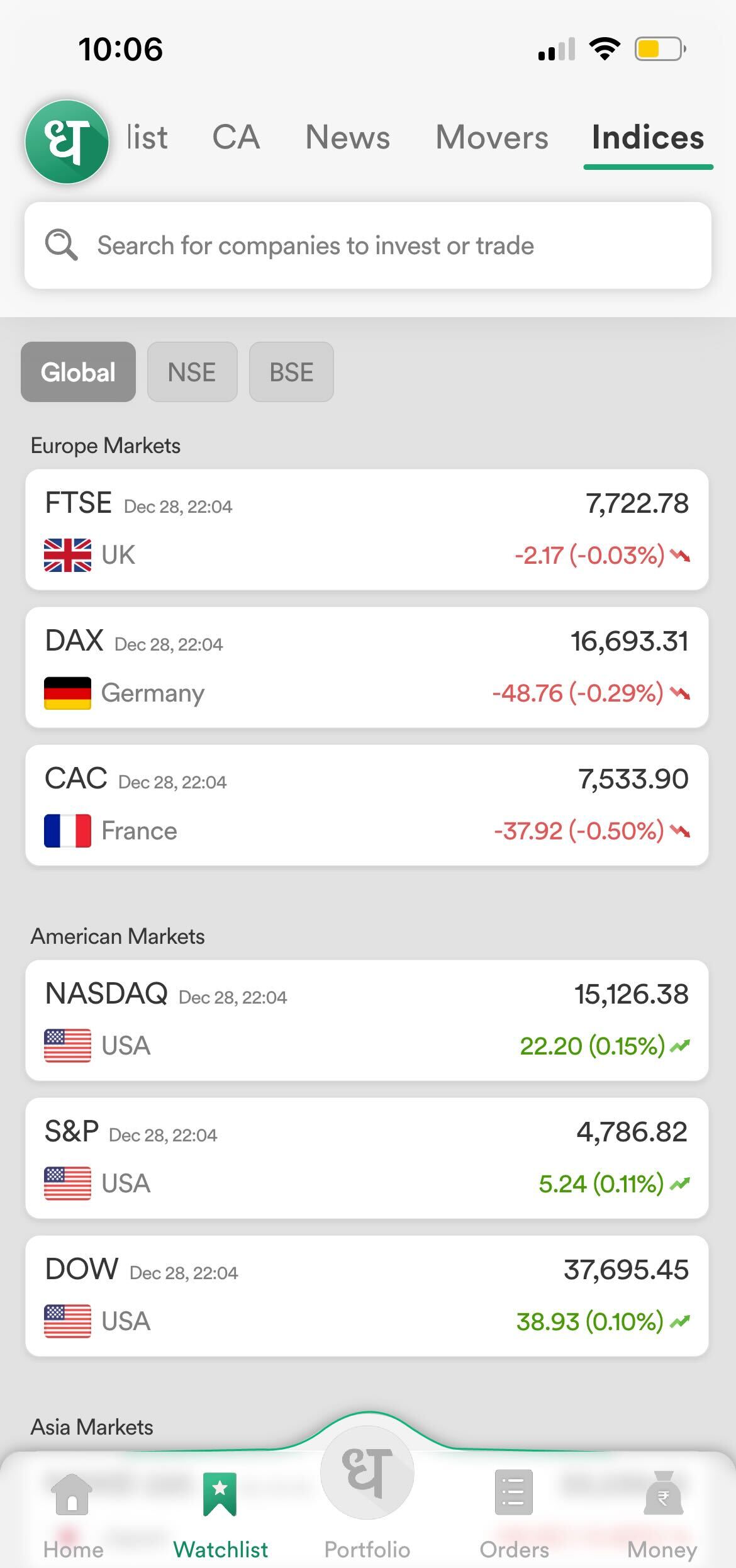This screenshot has width=736, height=1568.
Task: Switch to the CA tab
Action: point(236,137)
